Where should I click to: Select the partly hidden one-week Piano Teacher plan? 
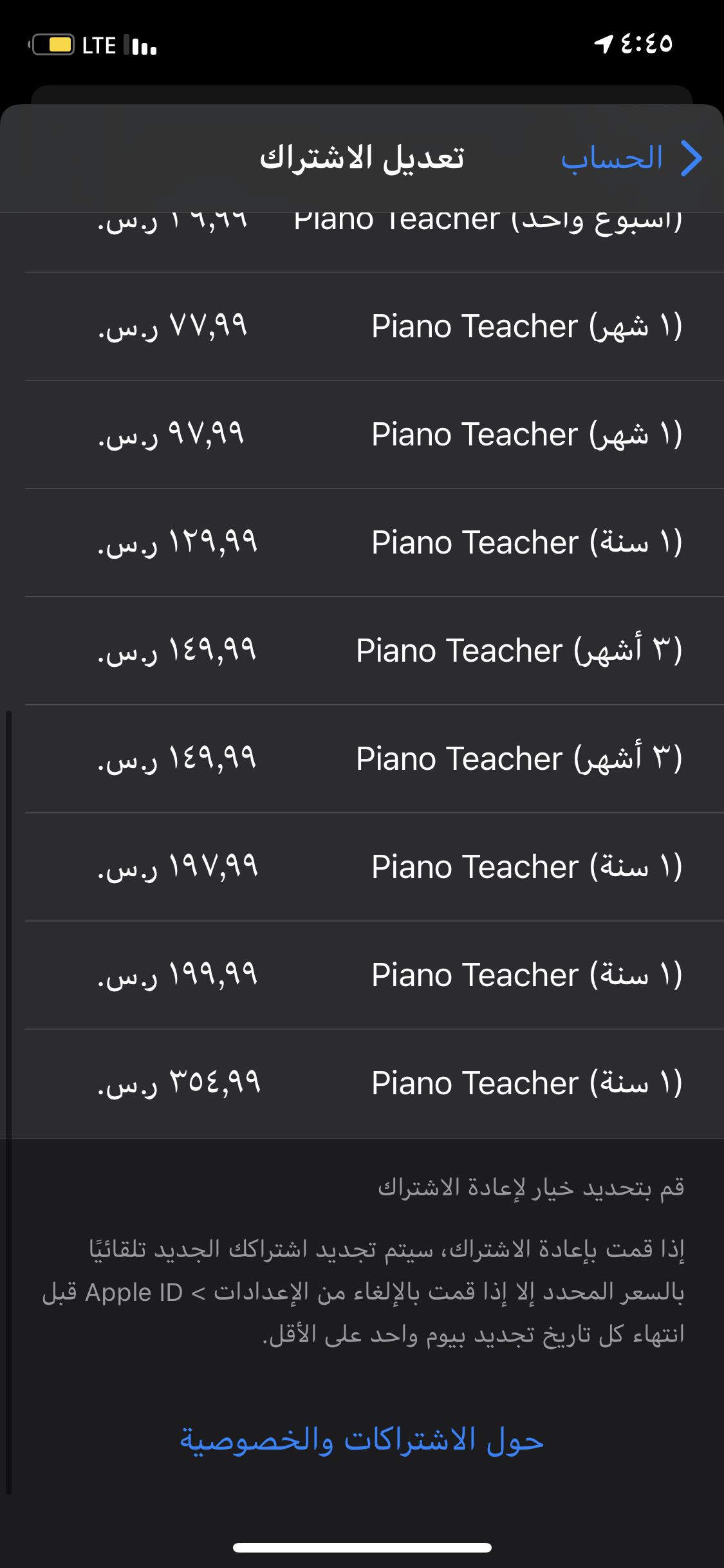coord(362,243)
